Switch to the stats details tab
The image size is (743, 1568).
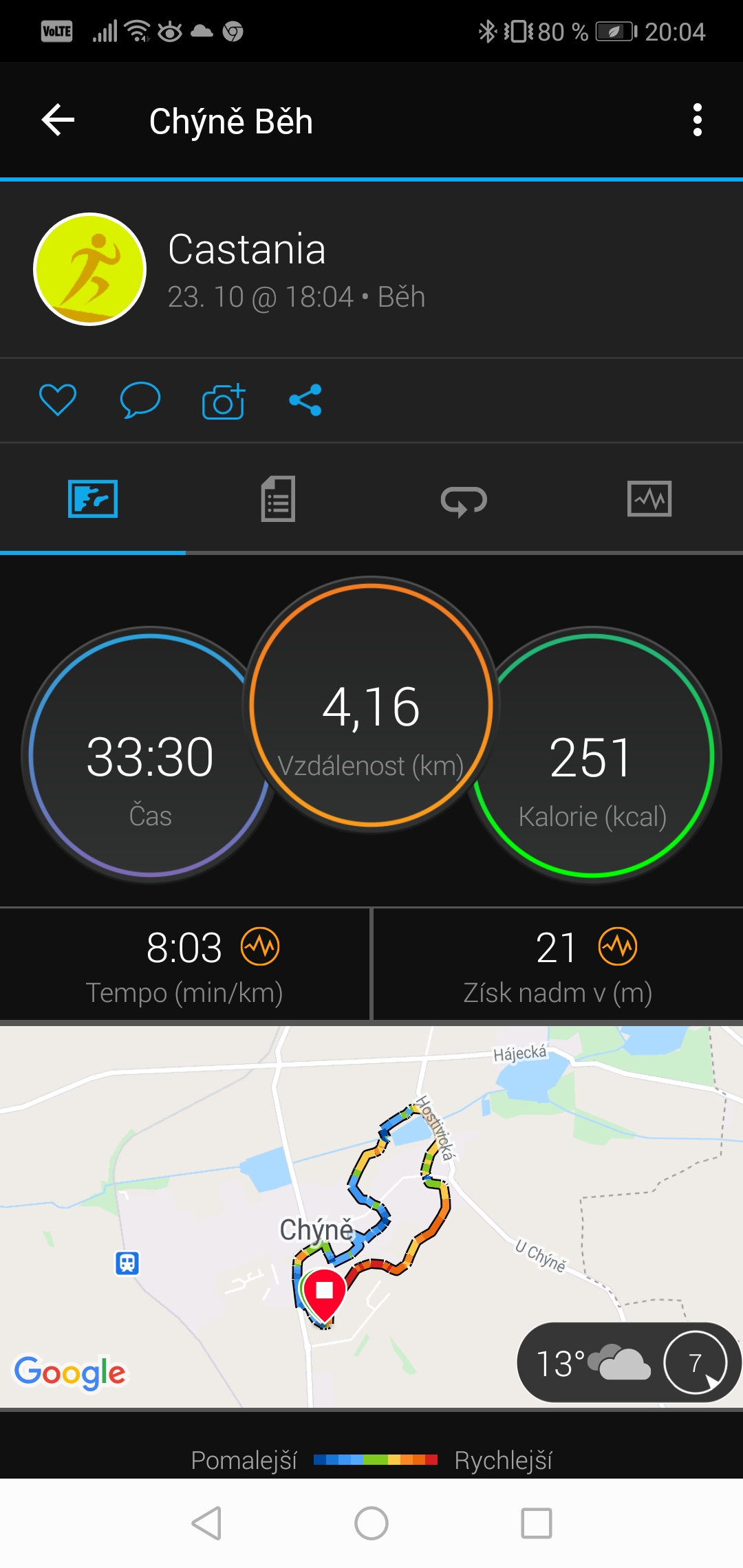[278, 499]
